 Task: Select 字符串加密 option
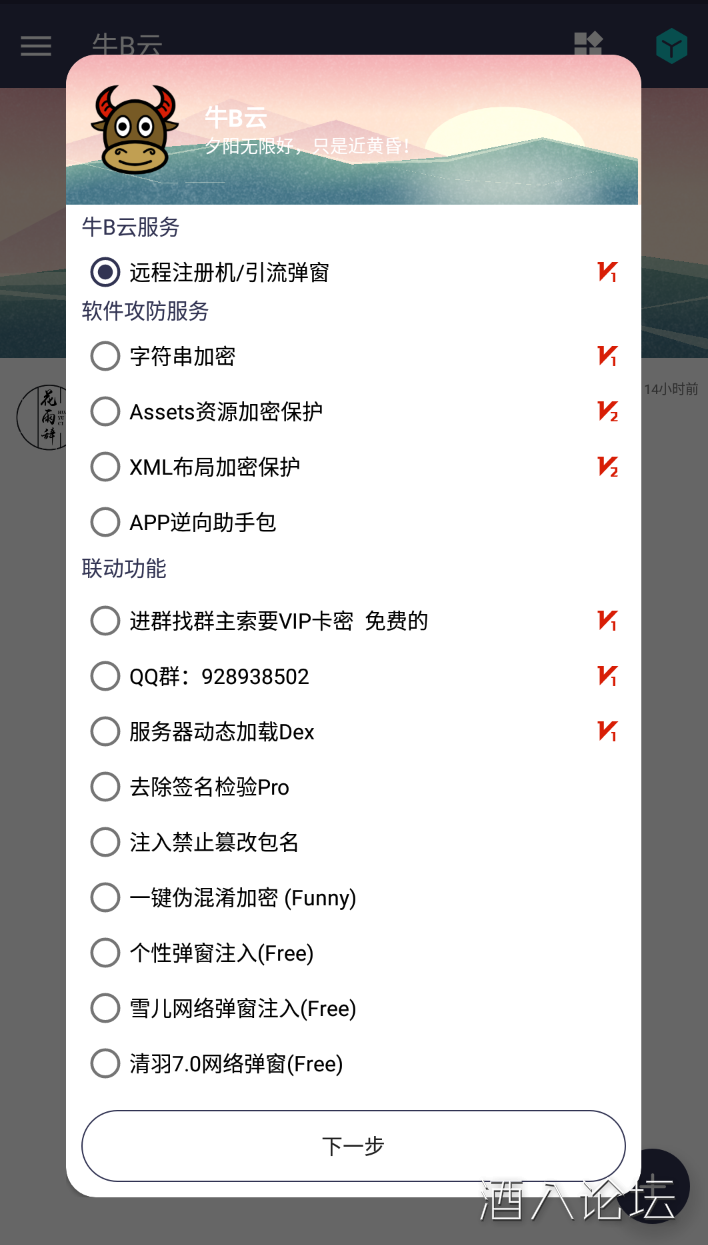[105, 356]
